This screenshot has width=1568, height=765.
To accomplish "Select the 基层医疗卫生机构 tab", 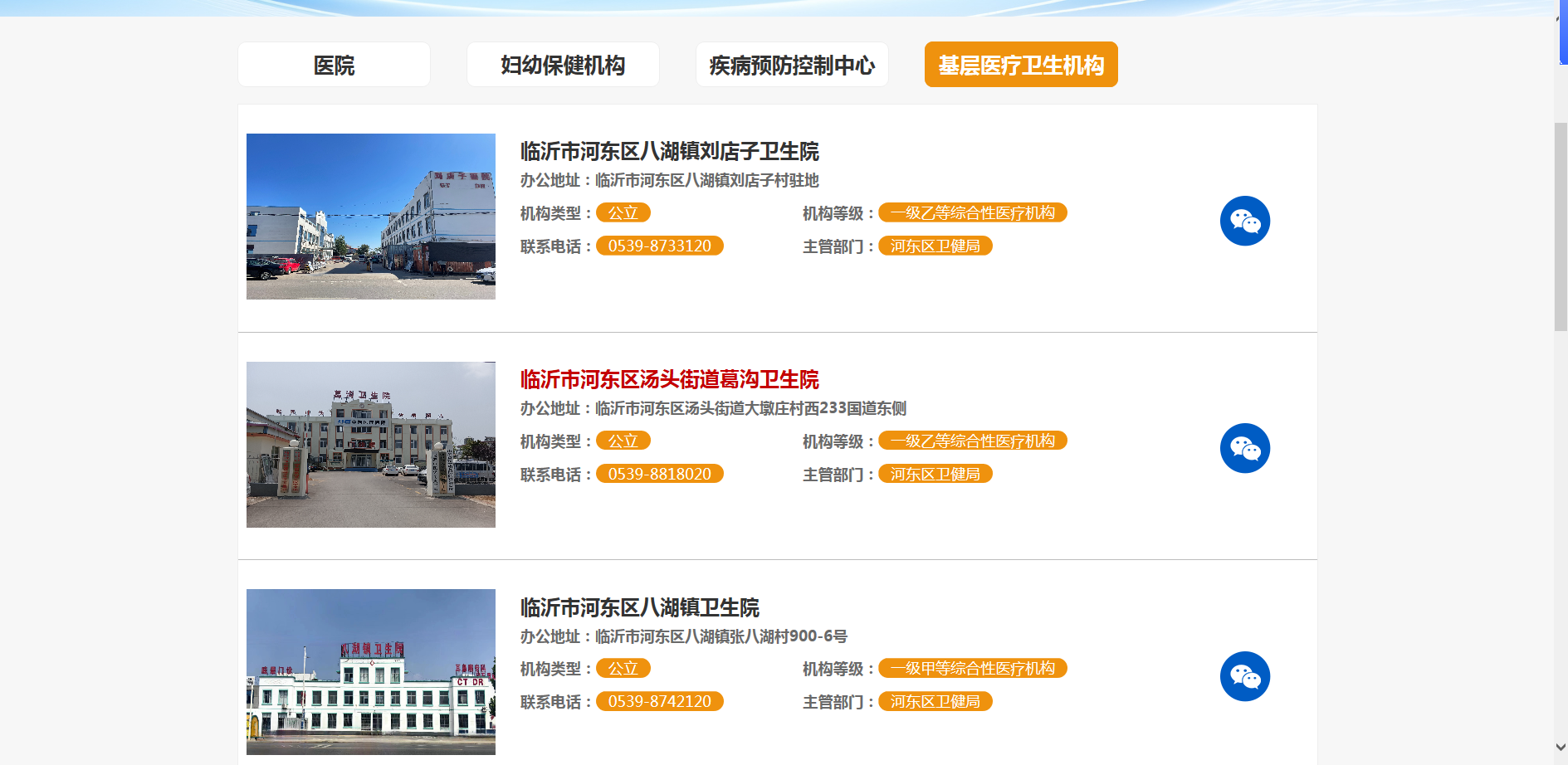I will [1021, 65].
